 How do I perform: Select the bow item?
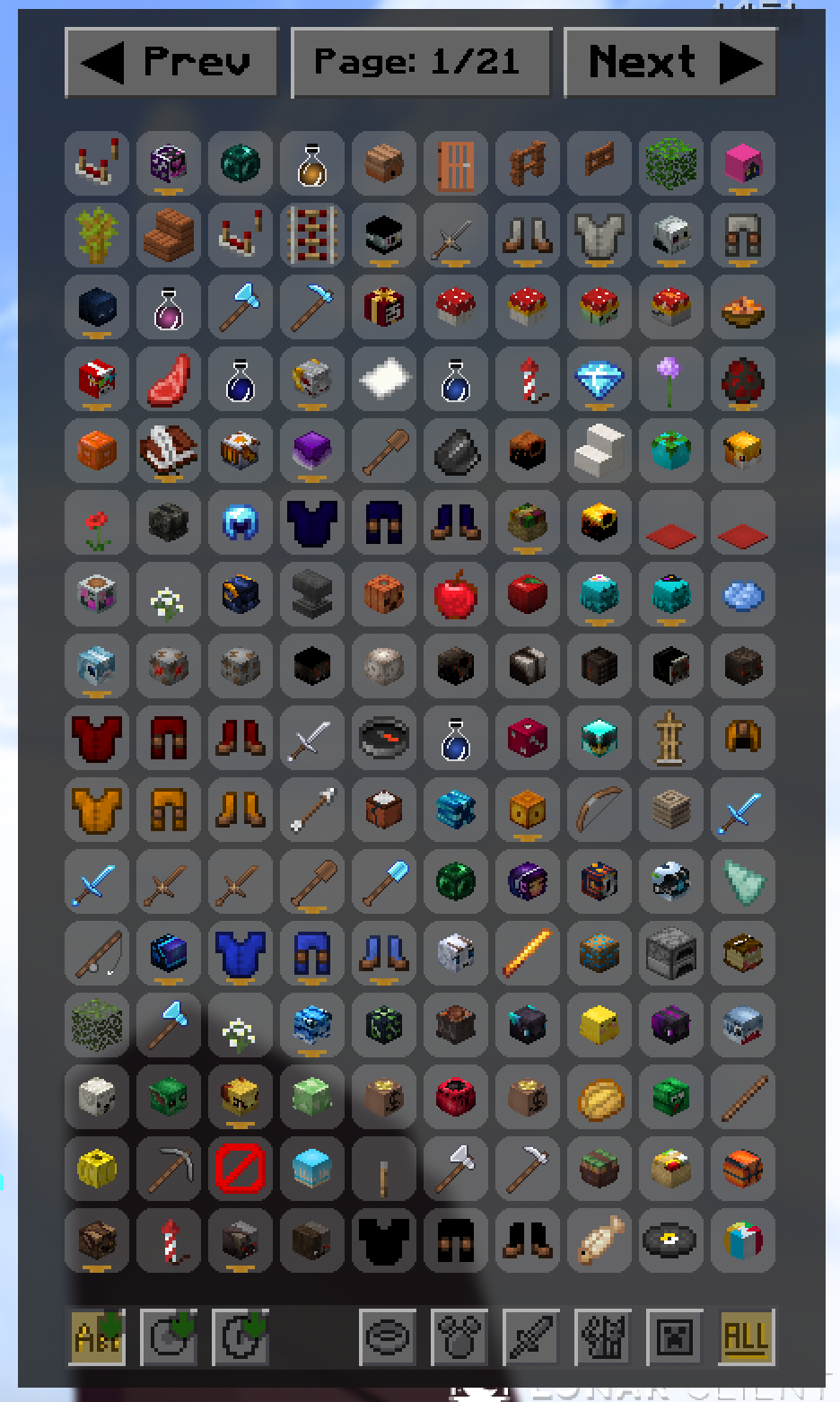point(599,809)
